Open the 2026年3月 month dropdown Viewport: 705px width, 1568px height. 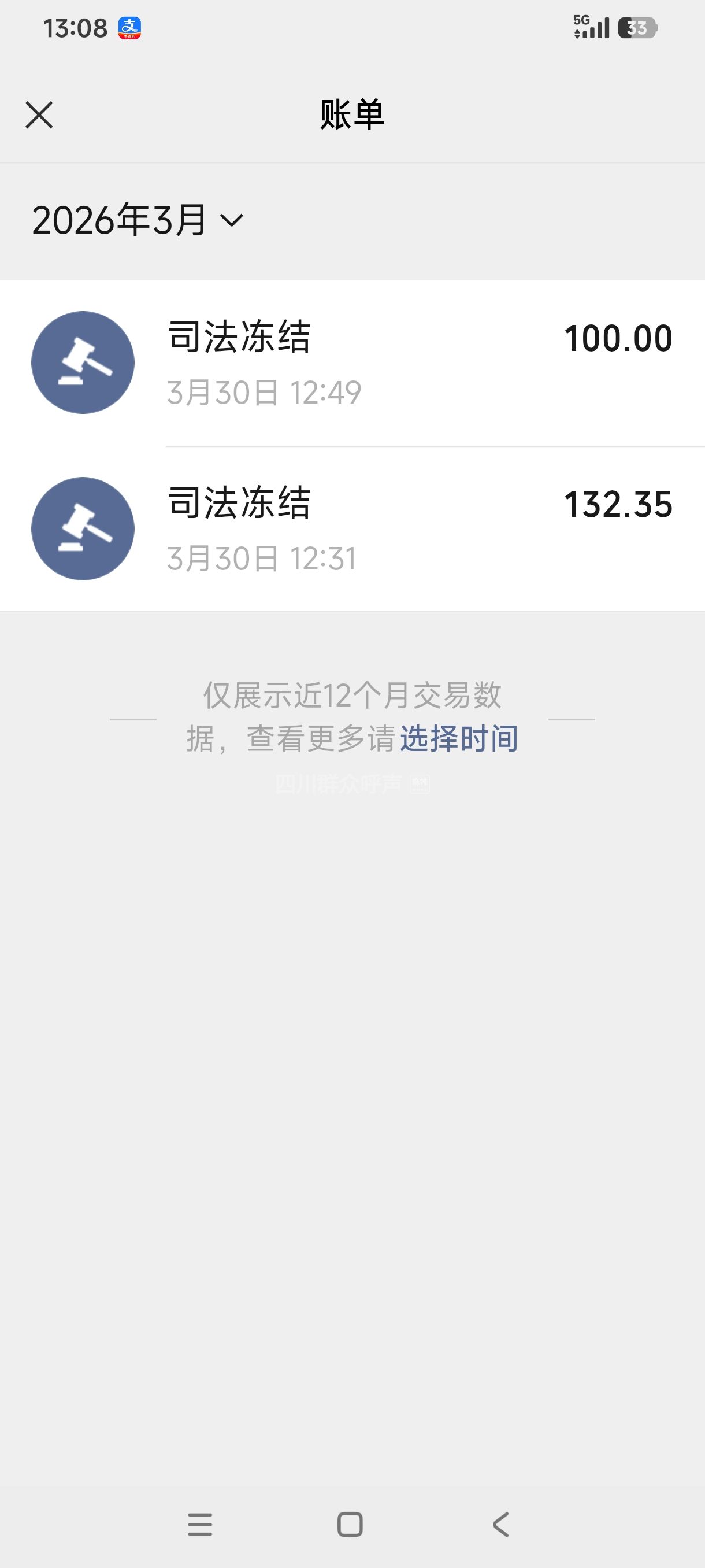(138, 220)
